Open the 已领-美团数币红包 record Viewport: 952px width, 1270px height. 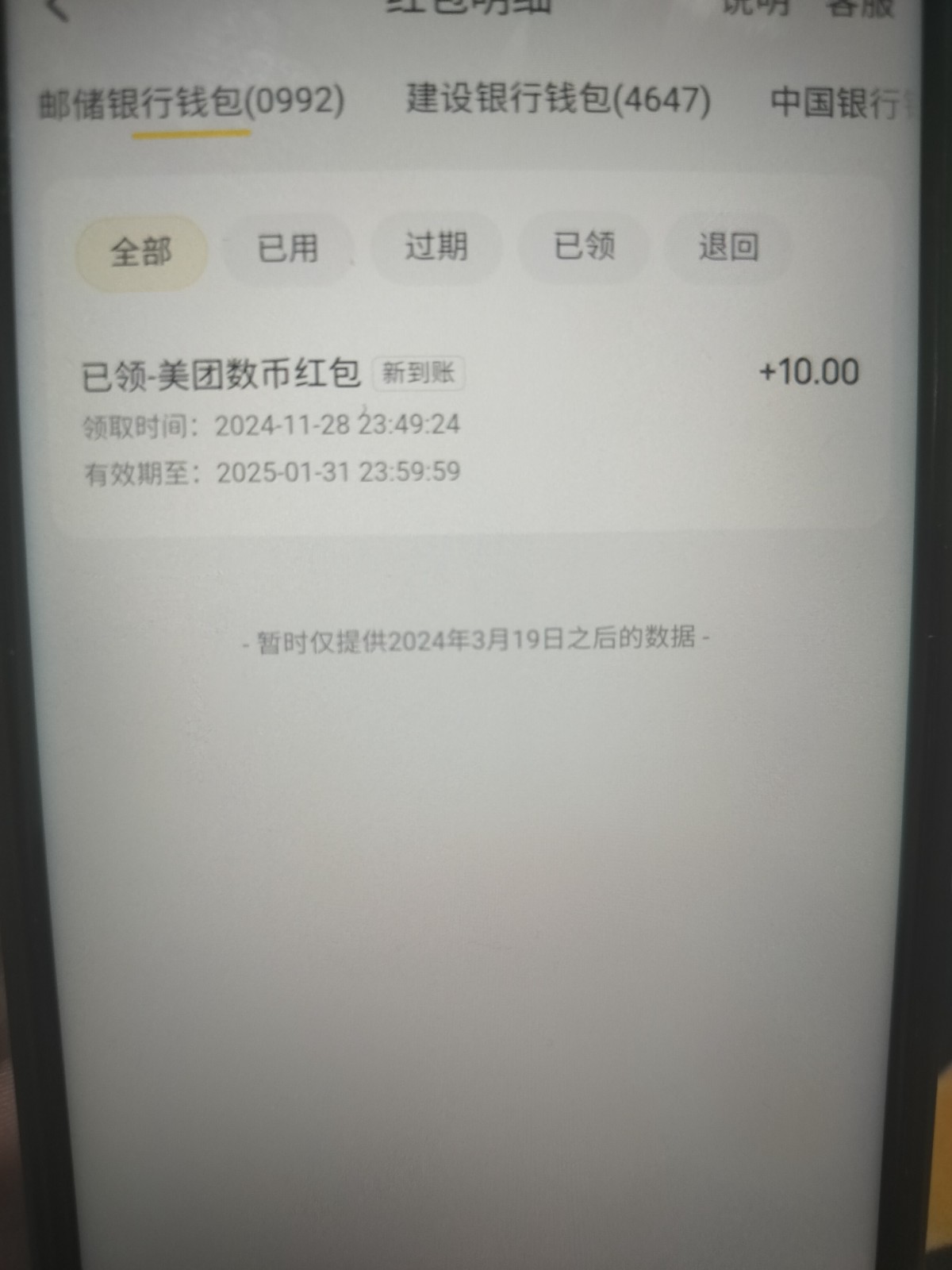[468, 421]
